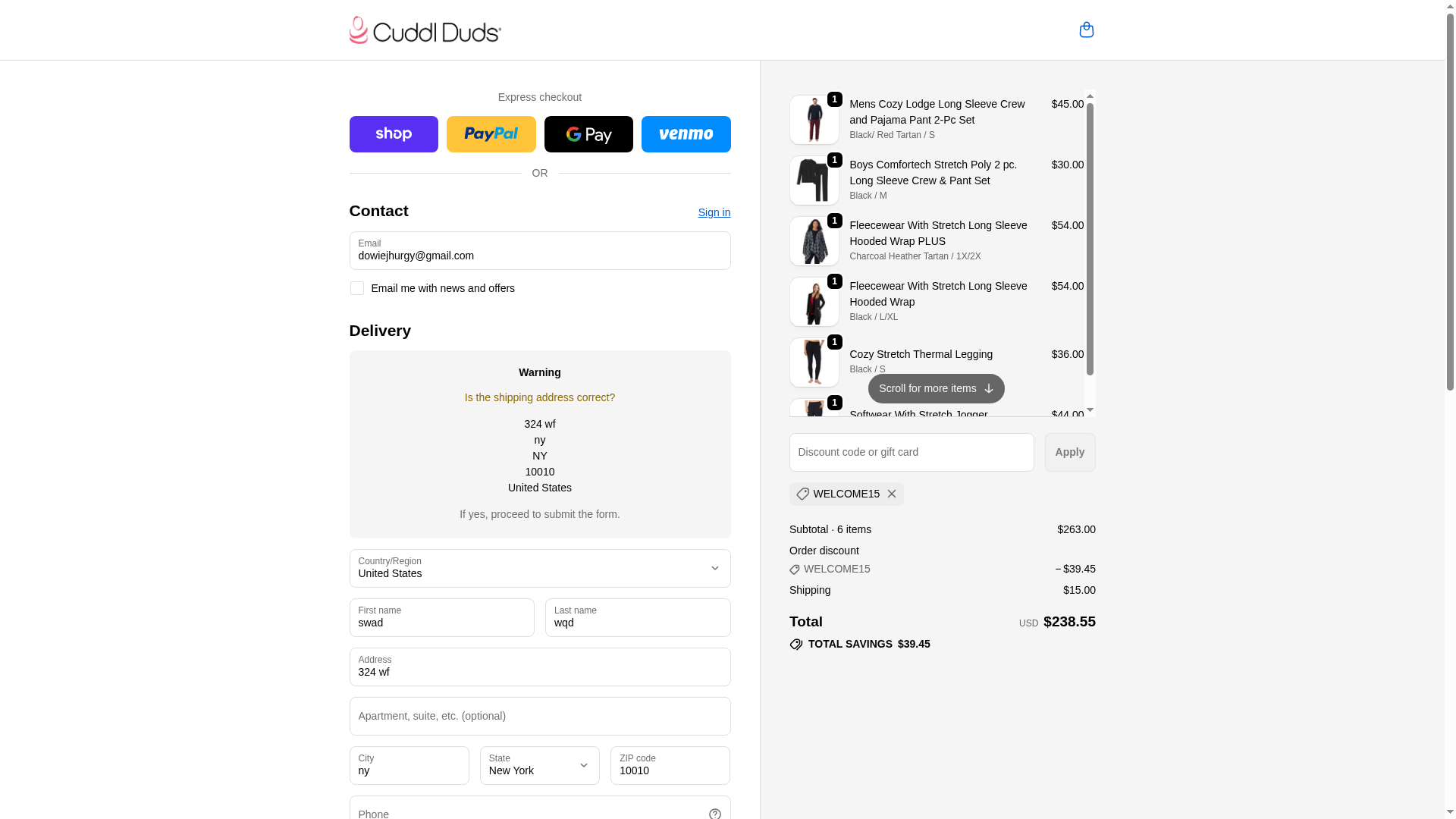Remove the WELCOME15 discount code
1456x819 pixels.
(892, 494)
